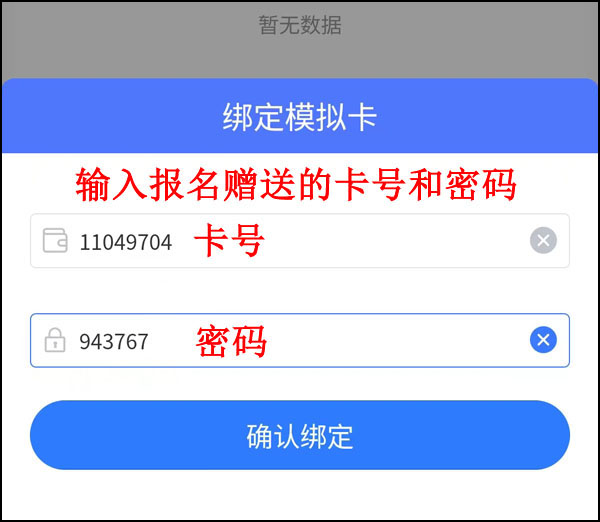The width and height of the screenshot is (600, 522).
Task: Clear the card number field
Action: (x=542, y=240)
